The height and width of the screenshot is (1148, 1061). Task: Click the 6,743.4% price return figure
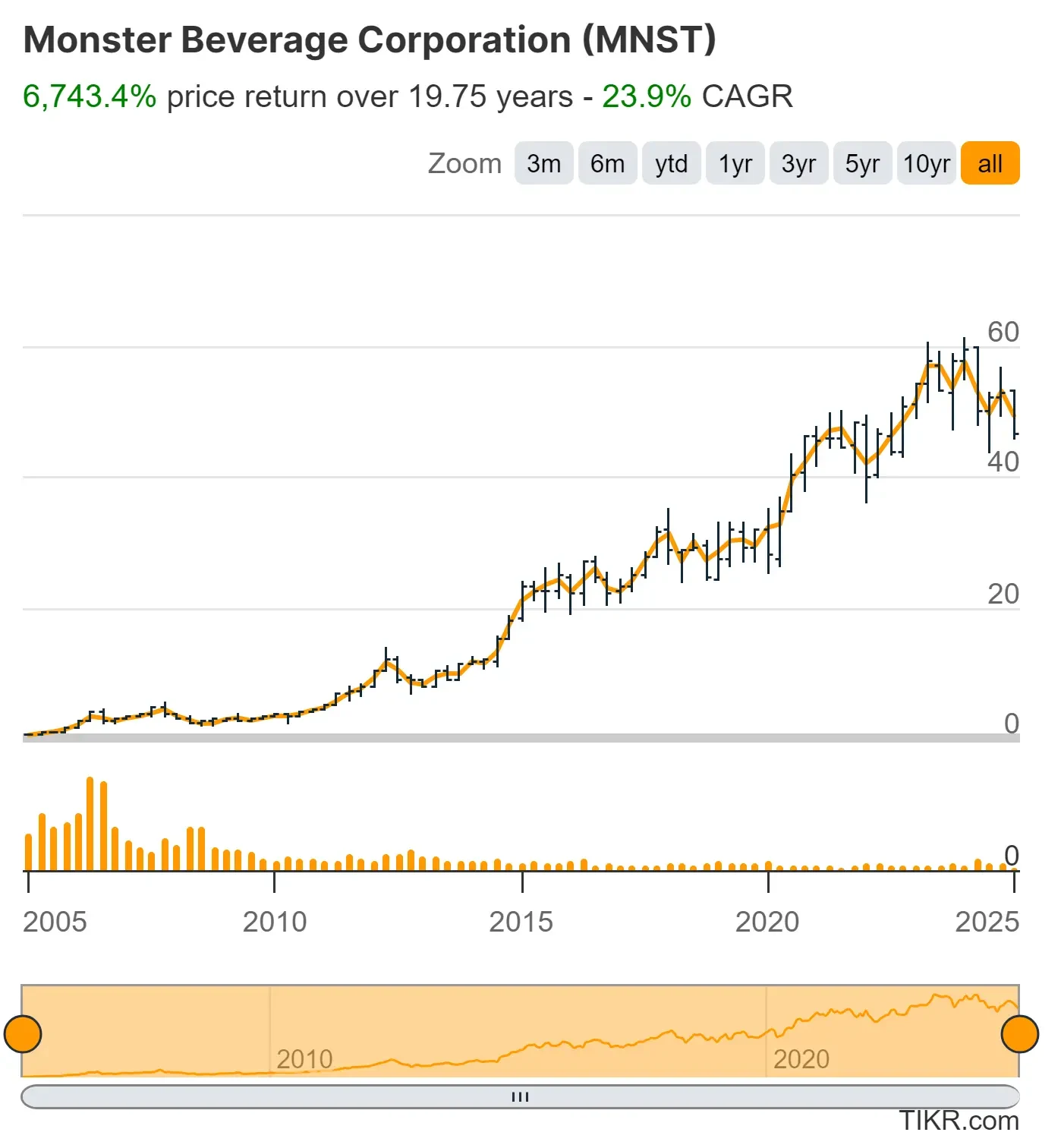pos(87,96)
